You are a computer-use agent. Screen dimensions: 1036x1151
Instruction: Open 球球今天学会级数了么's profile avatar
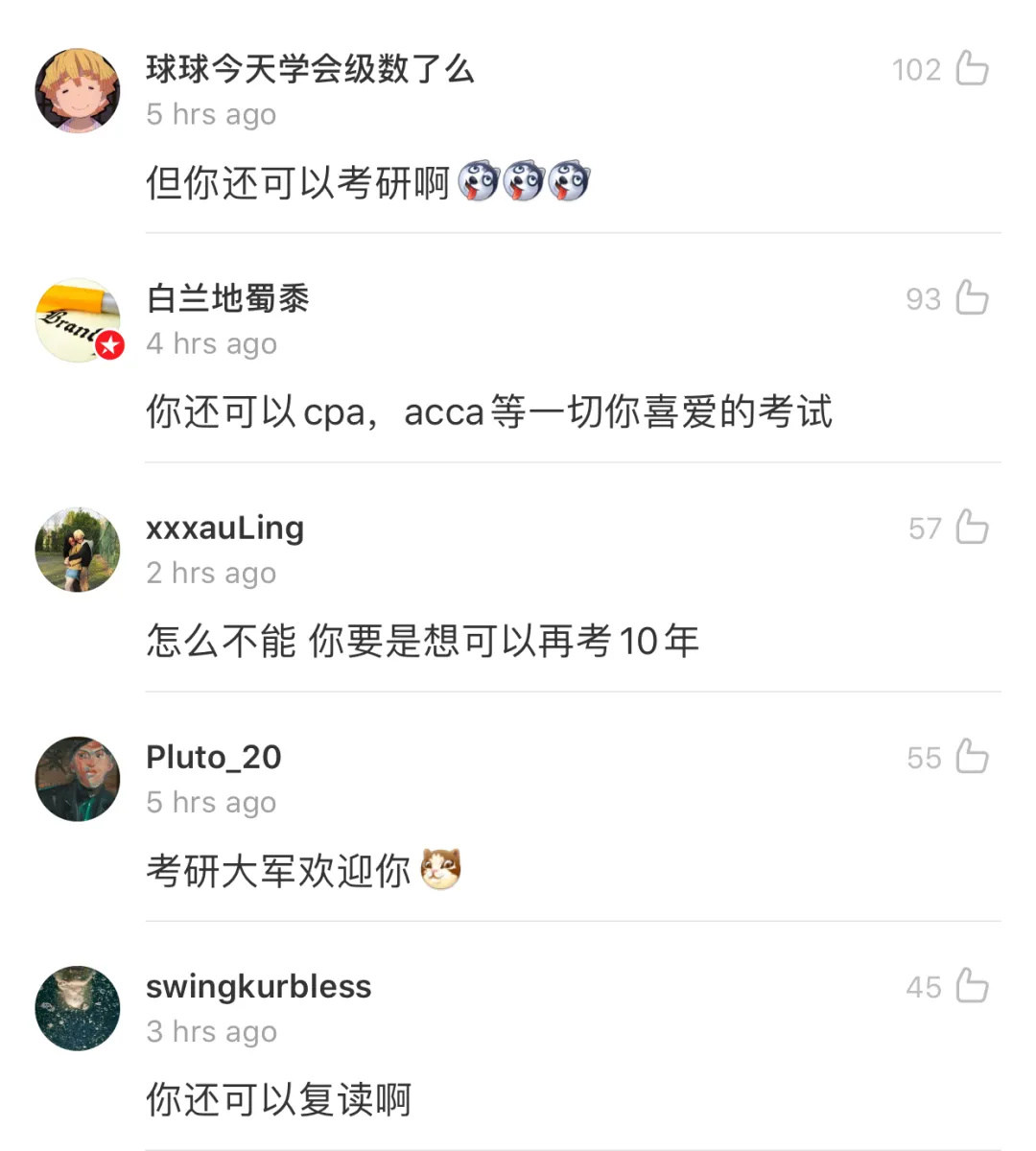pos(77,89)
